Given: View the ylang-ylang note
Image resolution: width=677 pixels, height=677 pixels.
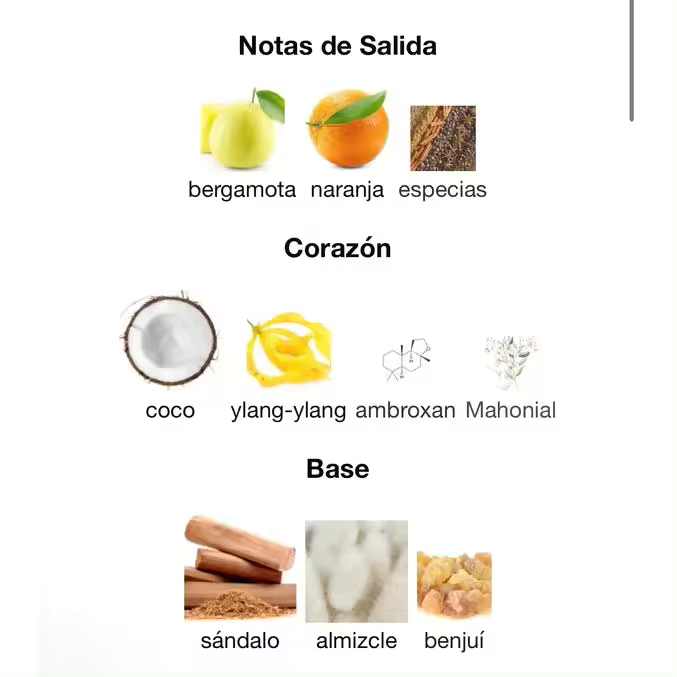Looking at the screenshot, I should pyautogui.click(x=288, y=351).
